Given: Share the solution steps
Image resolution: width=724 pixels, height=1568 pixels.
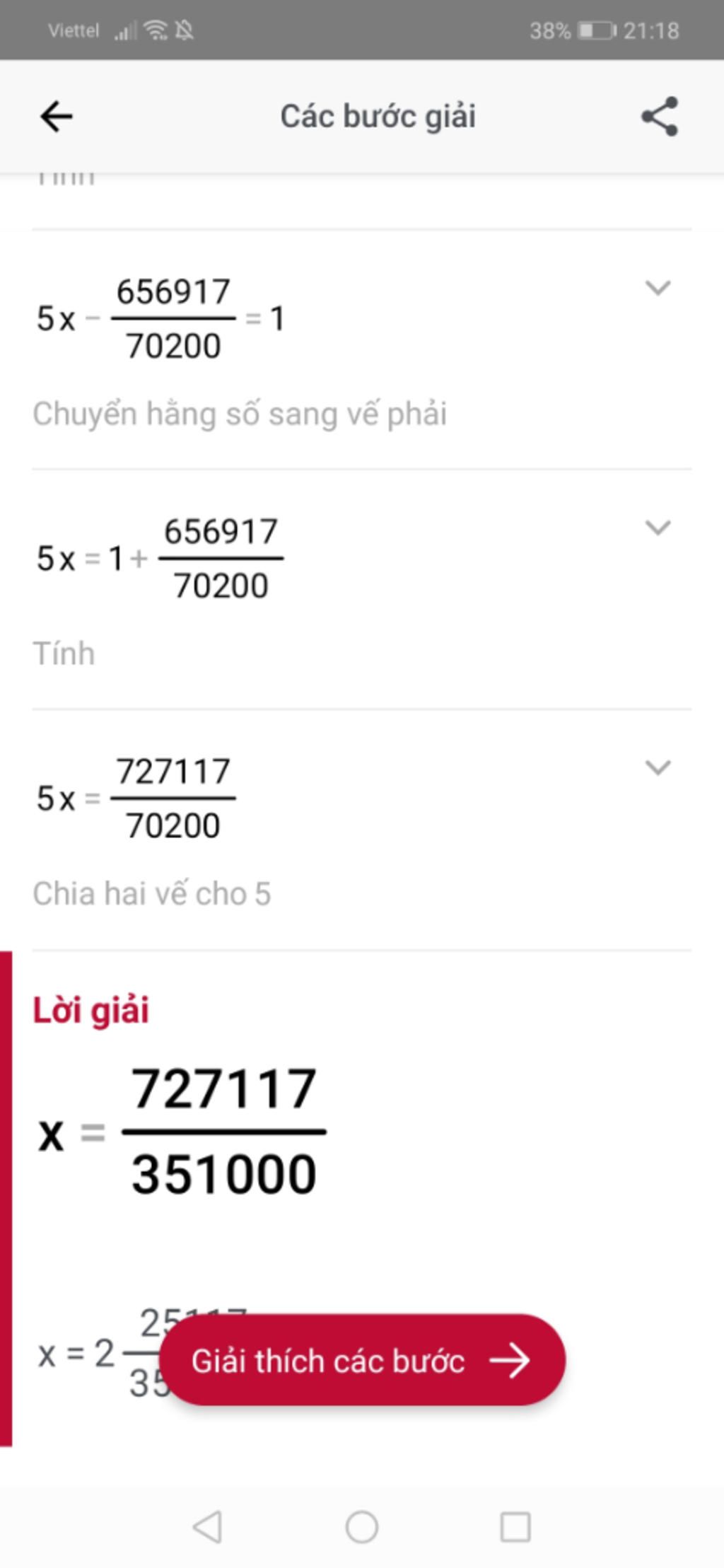Looking at the screenshot, I should (660, 117).
